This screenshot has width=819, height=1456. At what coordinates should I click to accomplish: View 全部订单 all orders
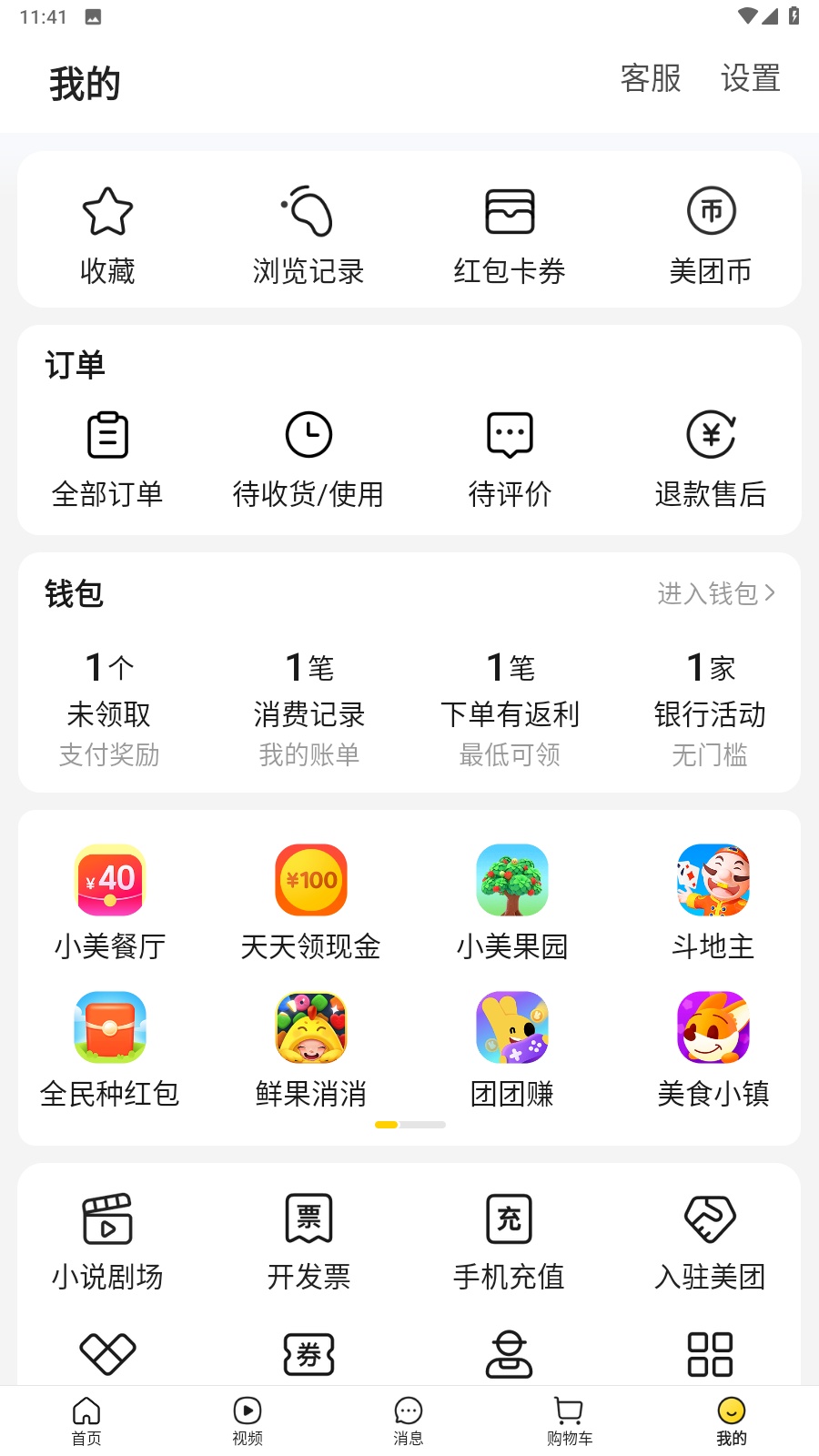click(107, 458)
